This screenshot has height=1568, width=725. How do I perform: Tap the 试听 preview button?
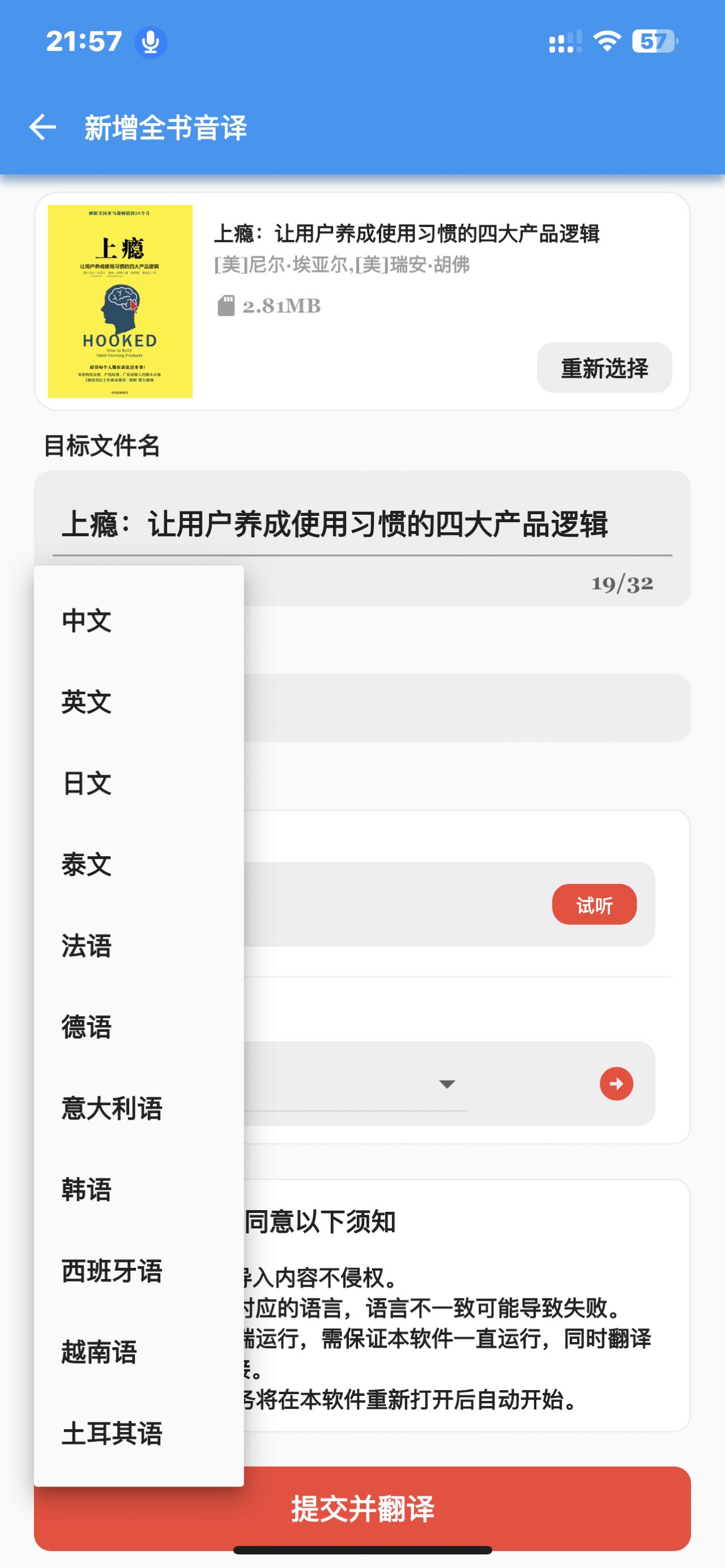(594, 904)
